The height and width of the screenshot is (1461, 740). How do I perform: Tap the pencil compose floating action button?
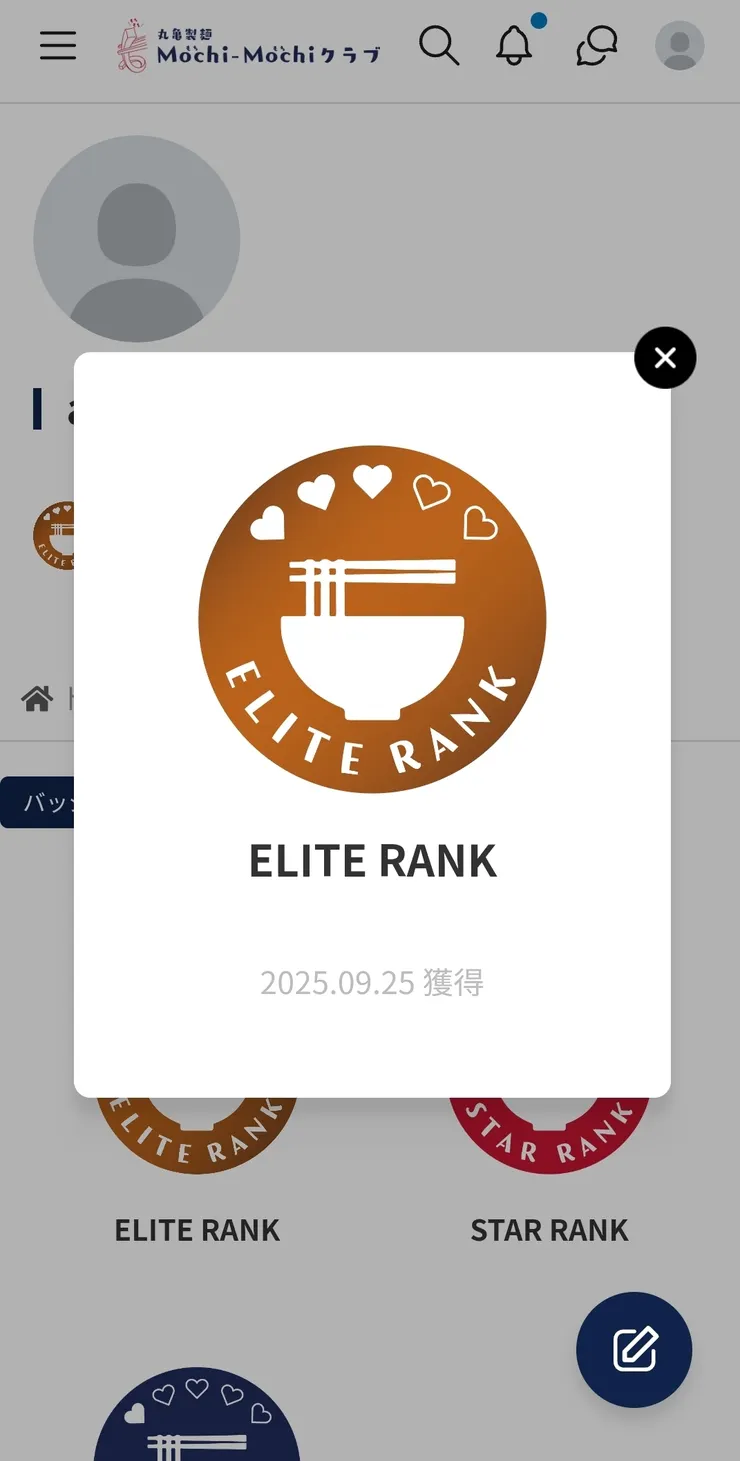coord(634,1349)
